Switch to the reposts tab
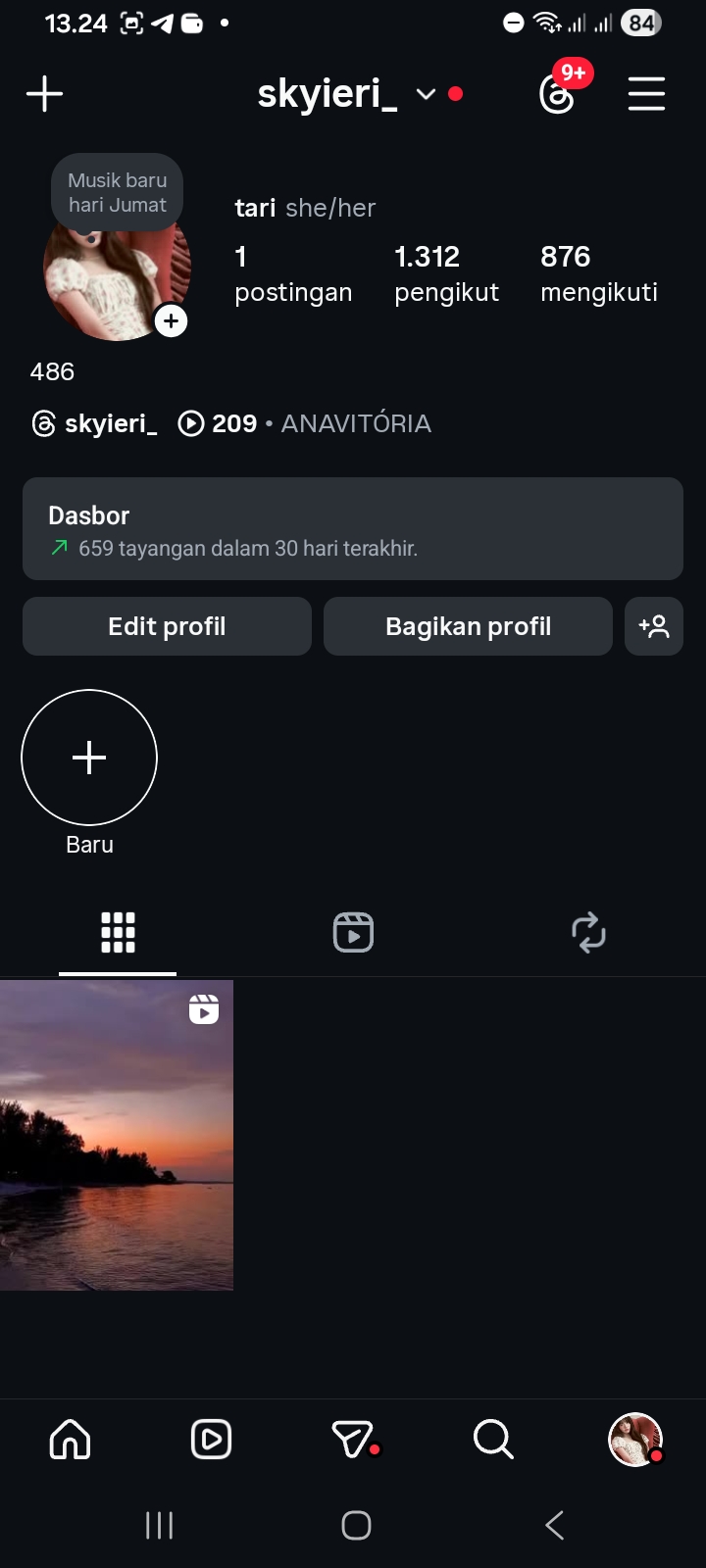This screenshot has width=706, height=1568. pyautogui.click(x=588, y=932)
